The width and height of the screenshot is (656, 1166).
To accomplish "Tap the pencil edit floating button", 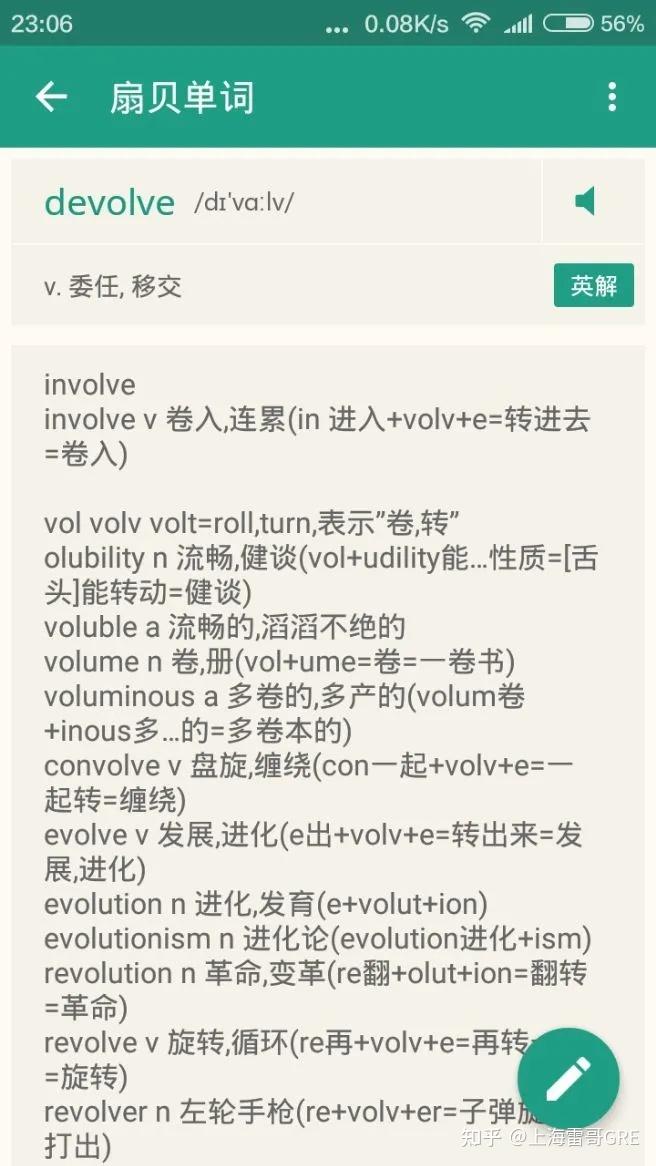I will (x=568, y=1079).
